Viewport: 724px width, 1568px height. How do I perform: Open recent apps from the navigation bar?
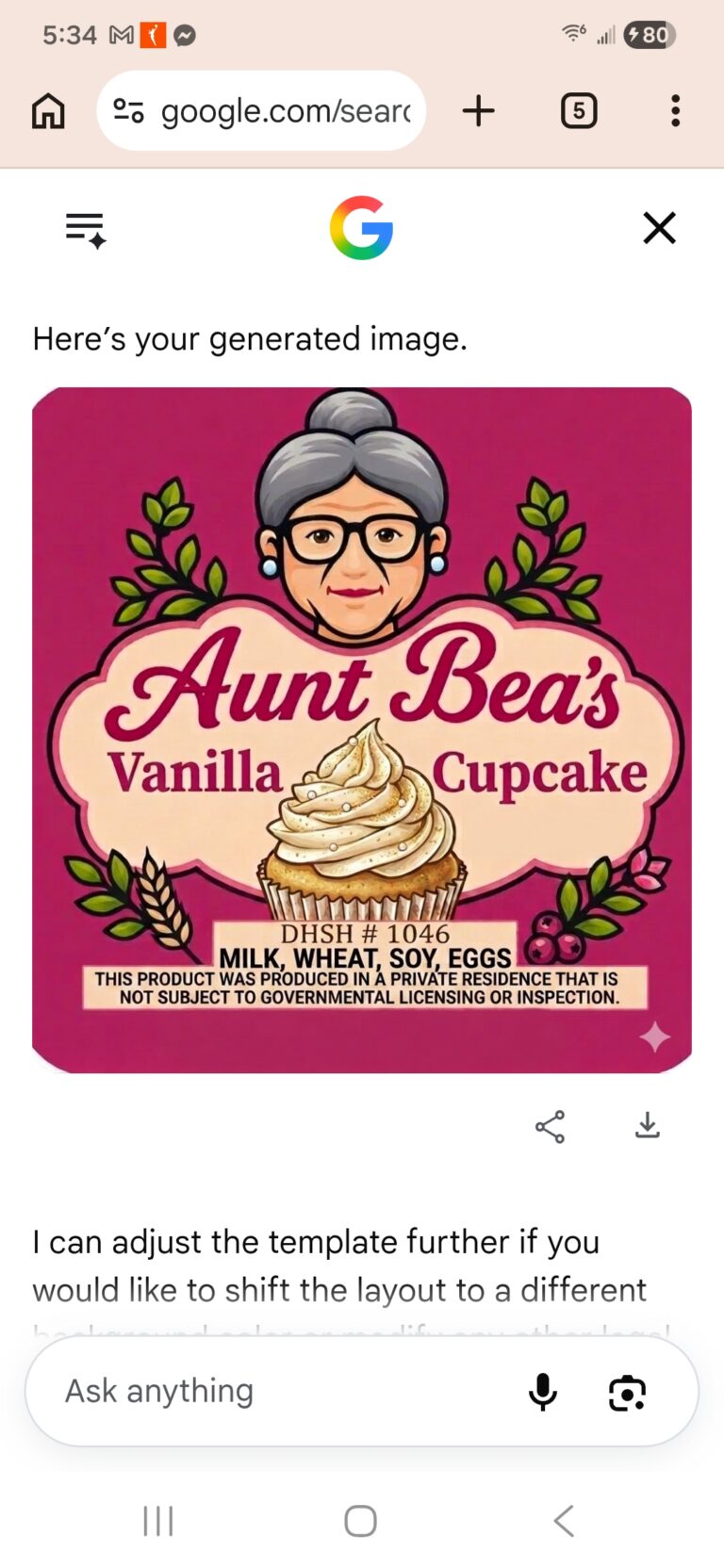click(158, 1521)
